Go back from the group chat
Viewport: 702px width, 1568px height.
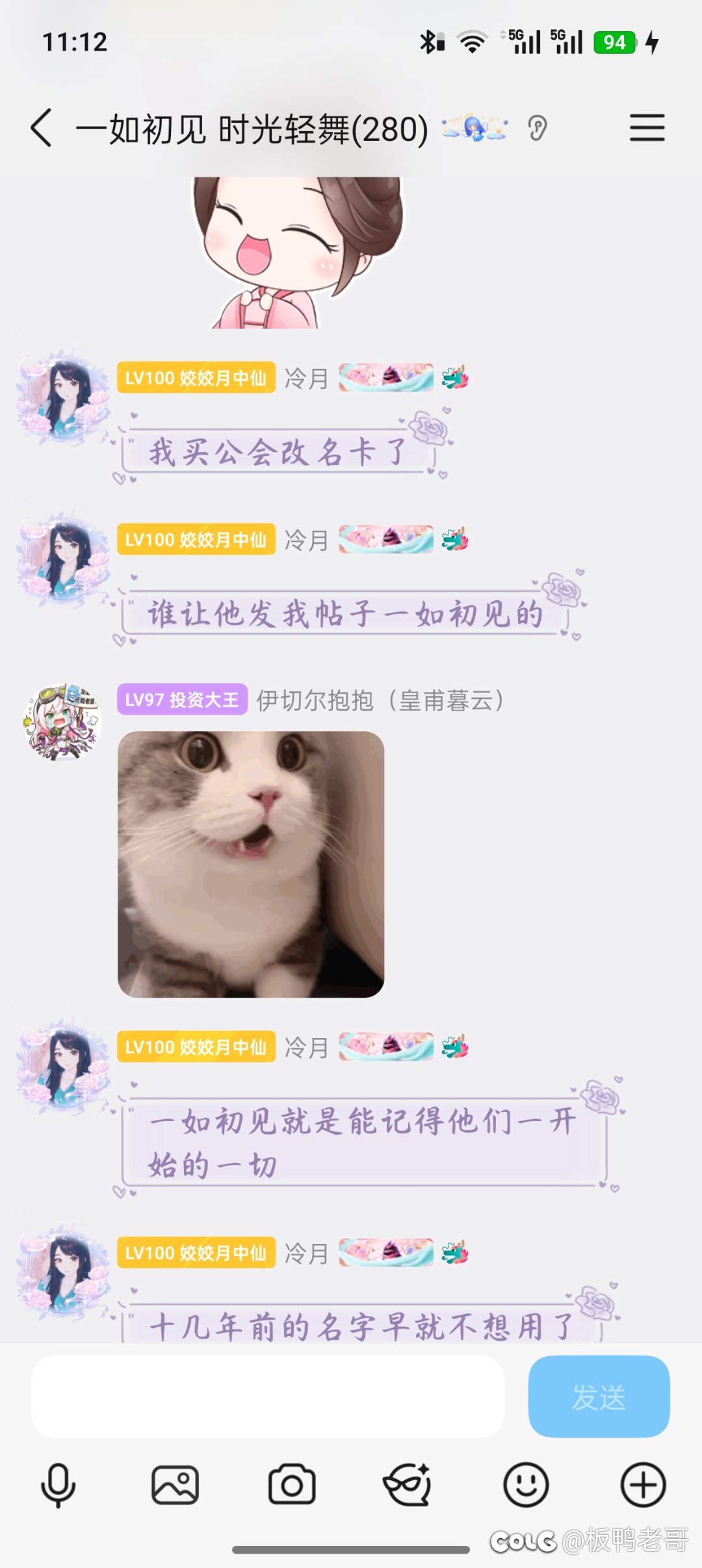[x=42, y=128]
